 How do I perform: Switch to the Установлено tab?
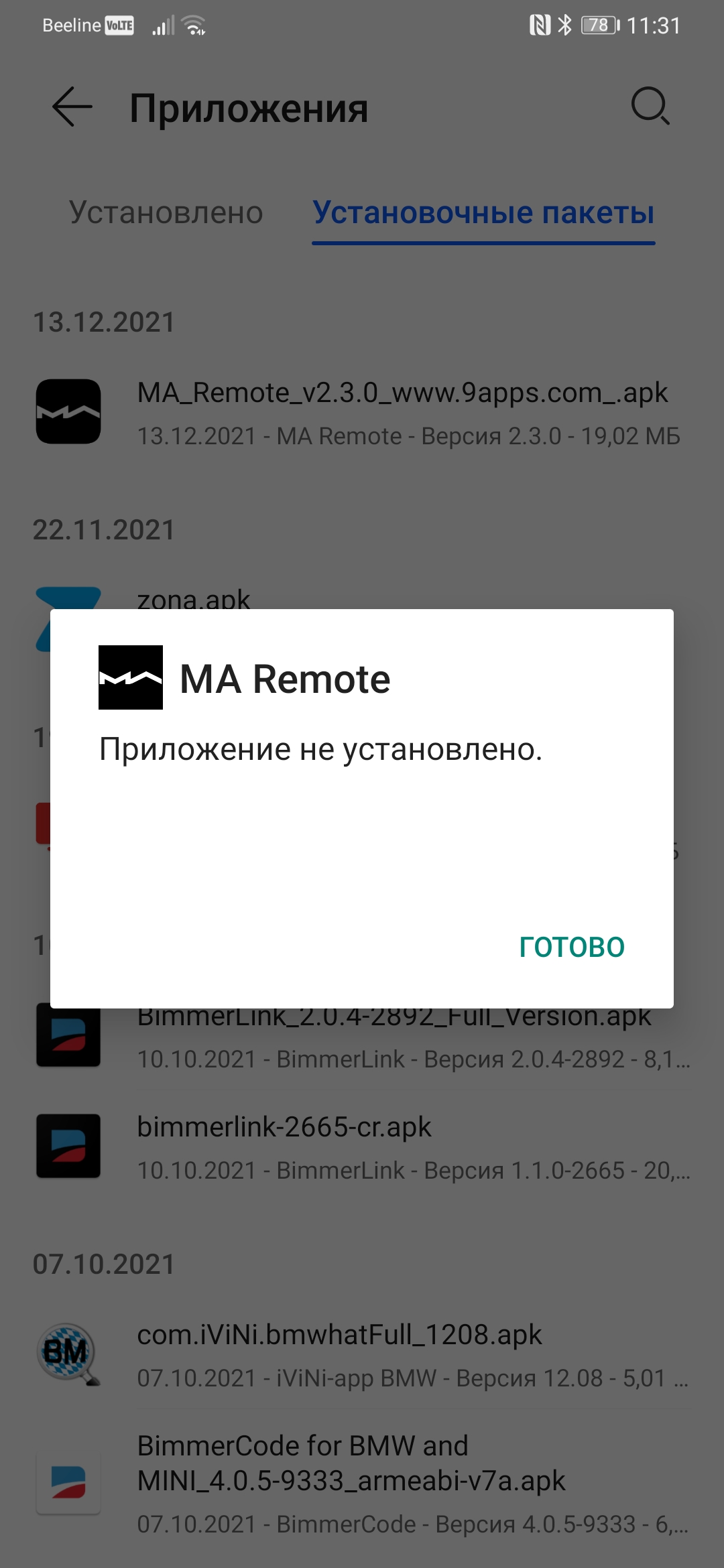click(166, 212)
